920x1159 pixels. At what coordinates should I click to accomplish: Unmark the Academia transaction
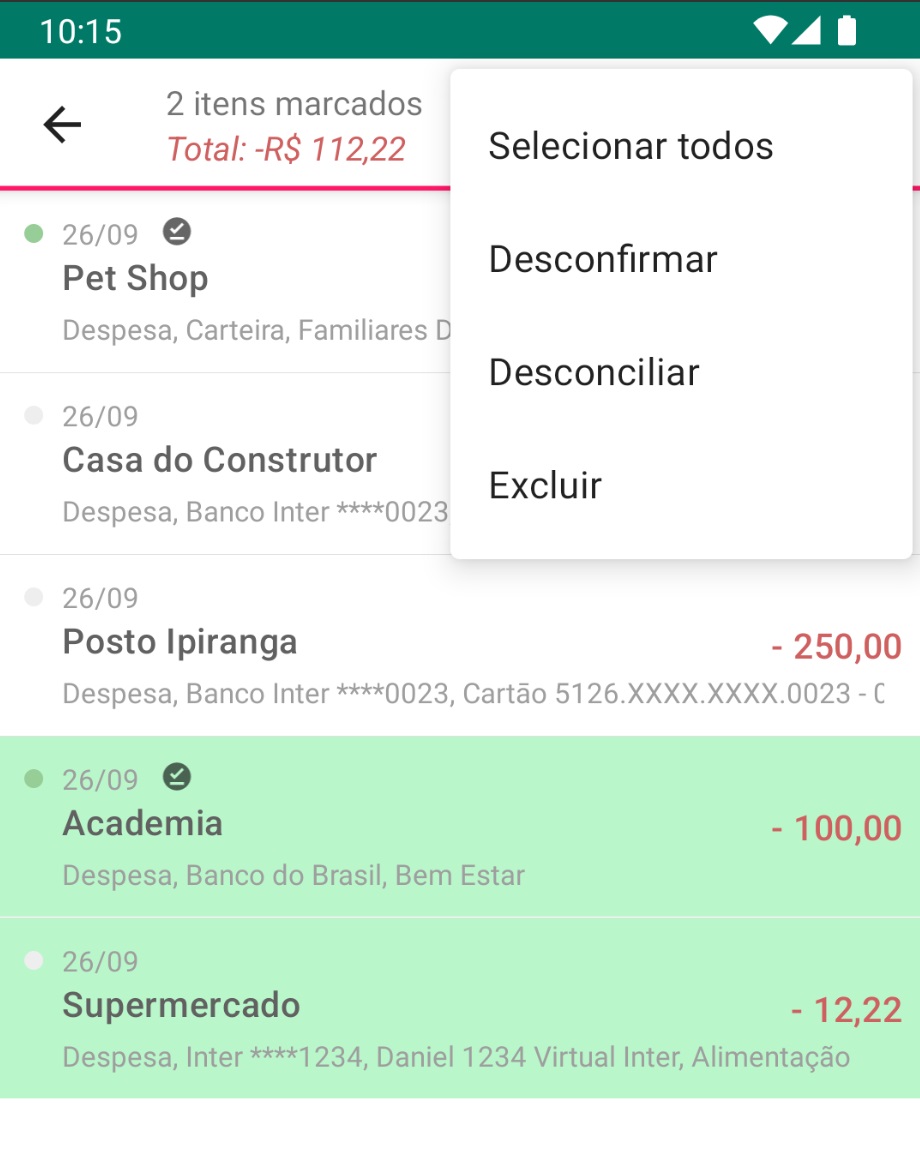coord(400,827)
